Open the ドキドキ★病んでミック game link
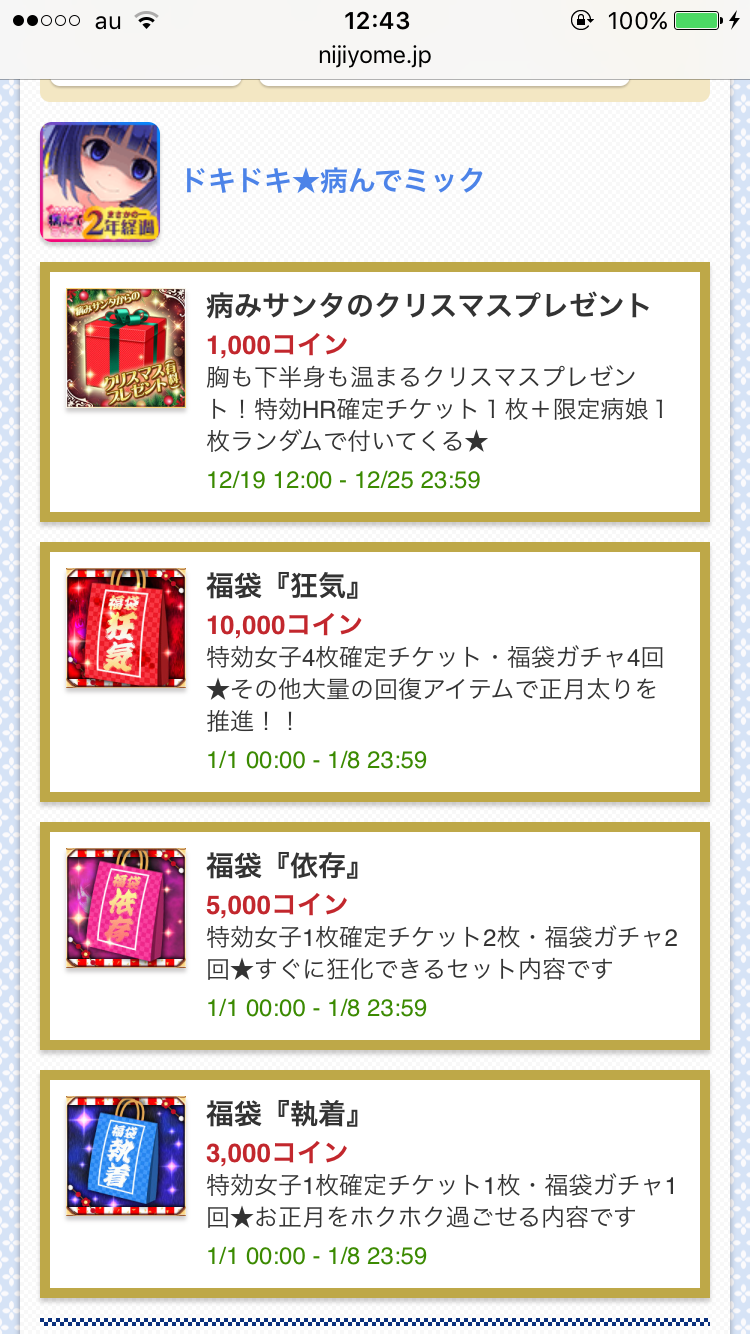The width and height of the screenshot is (750, 1334). point(332,181)
